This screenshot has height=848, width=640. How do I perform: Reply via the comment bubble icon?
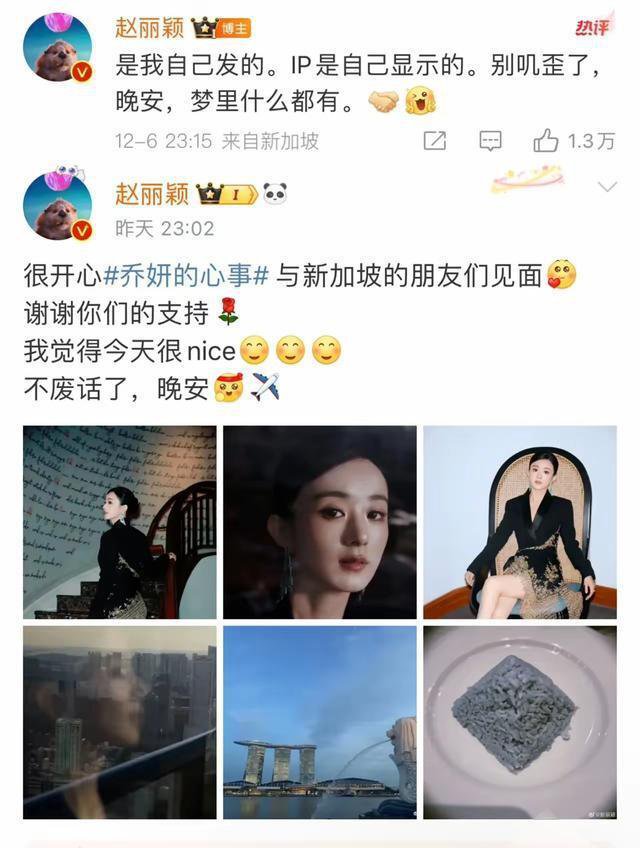(490, 141)
